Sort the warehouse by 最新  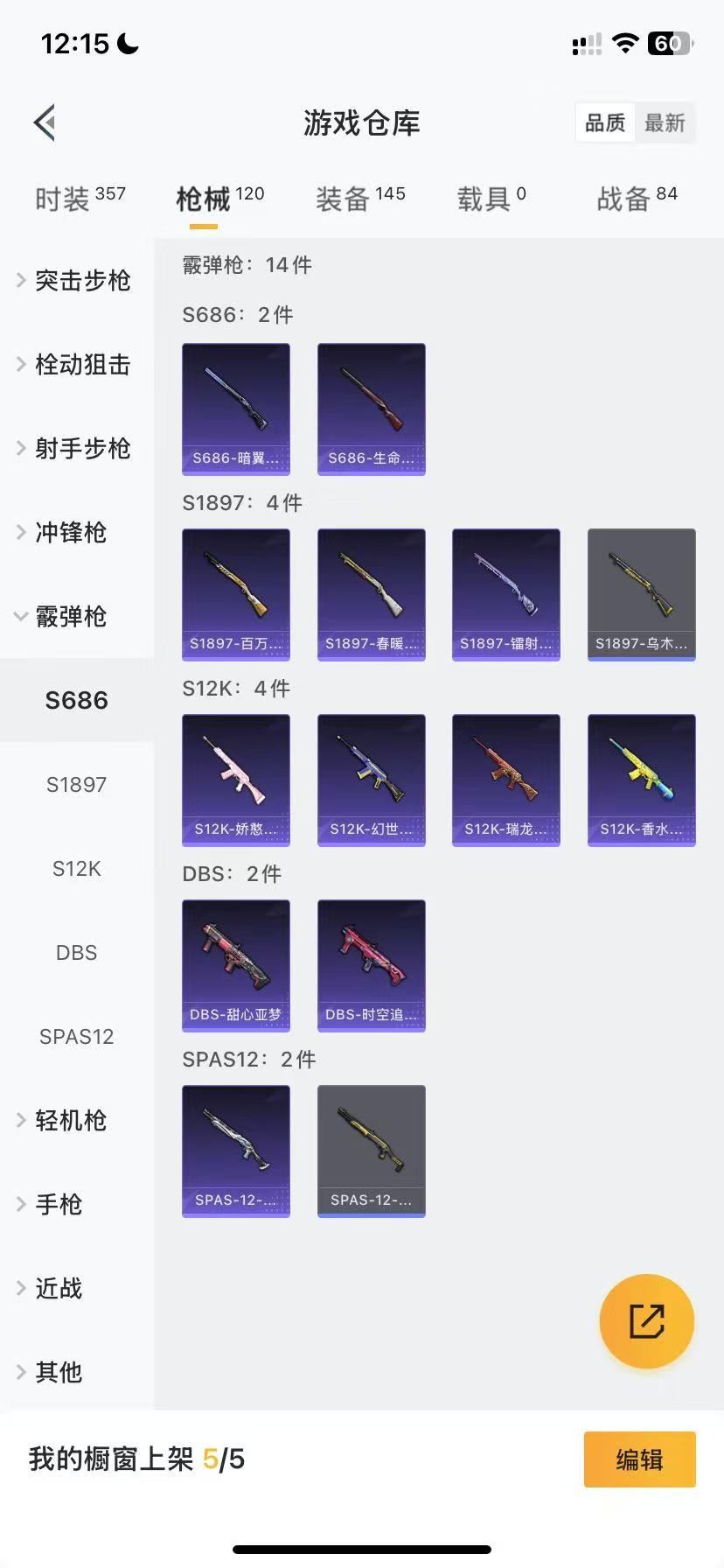tap(665, 122)
